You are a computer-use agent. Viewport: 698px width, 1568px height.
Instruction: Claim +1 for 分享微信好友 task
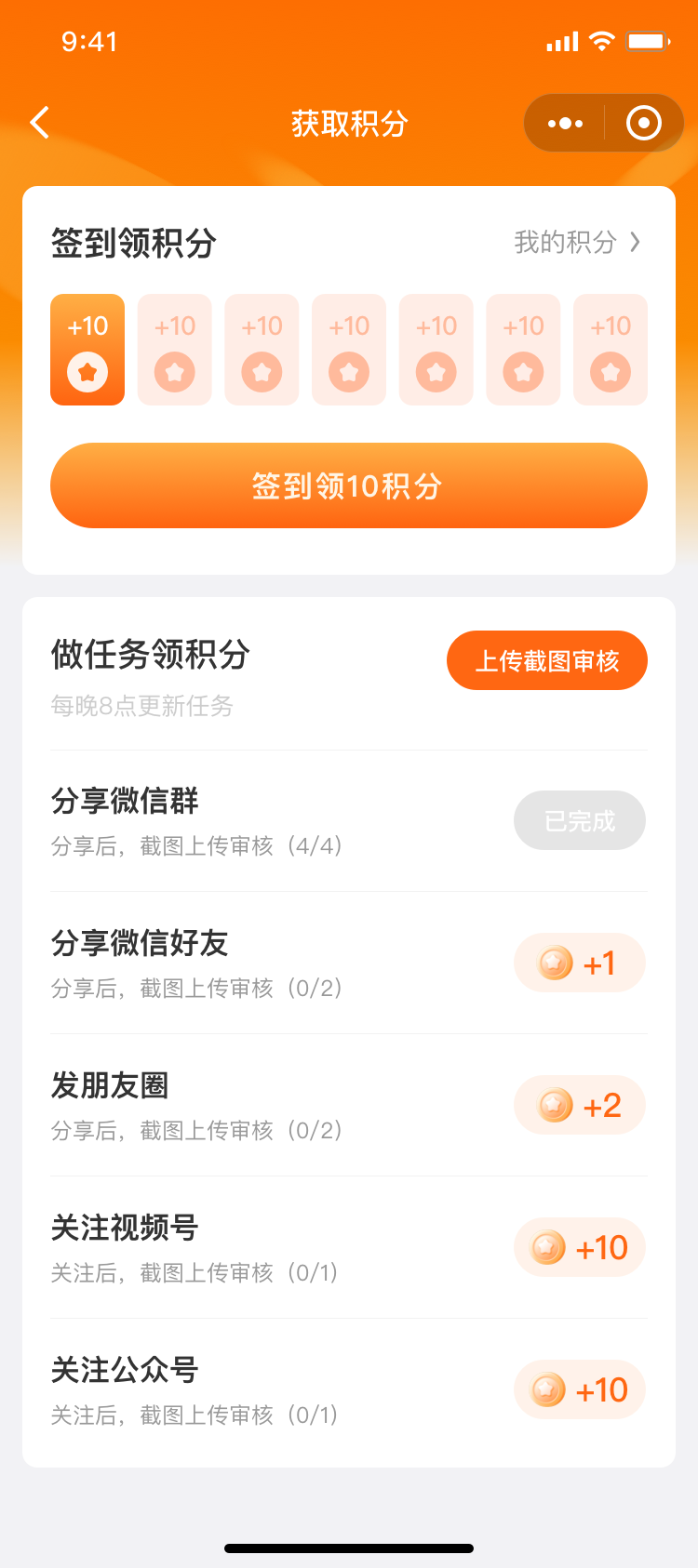580,963
